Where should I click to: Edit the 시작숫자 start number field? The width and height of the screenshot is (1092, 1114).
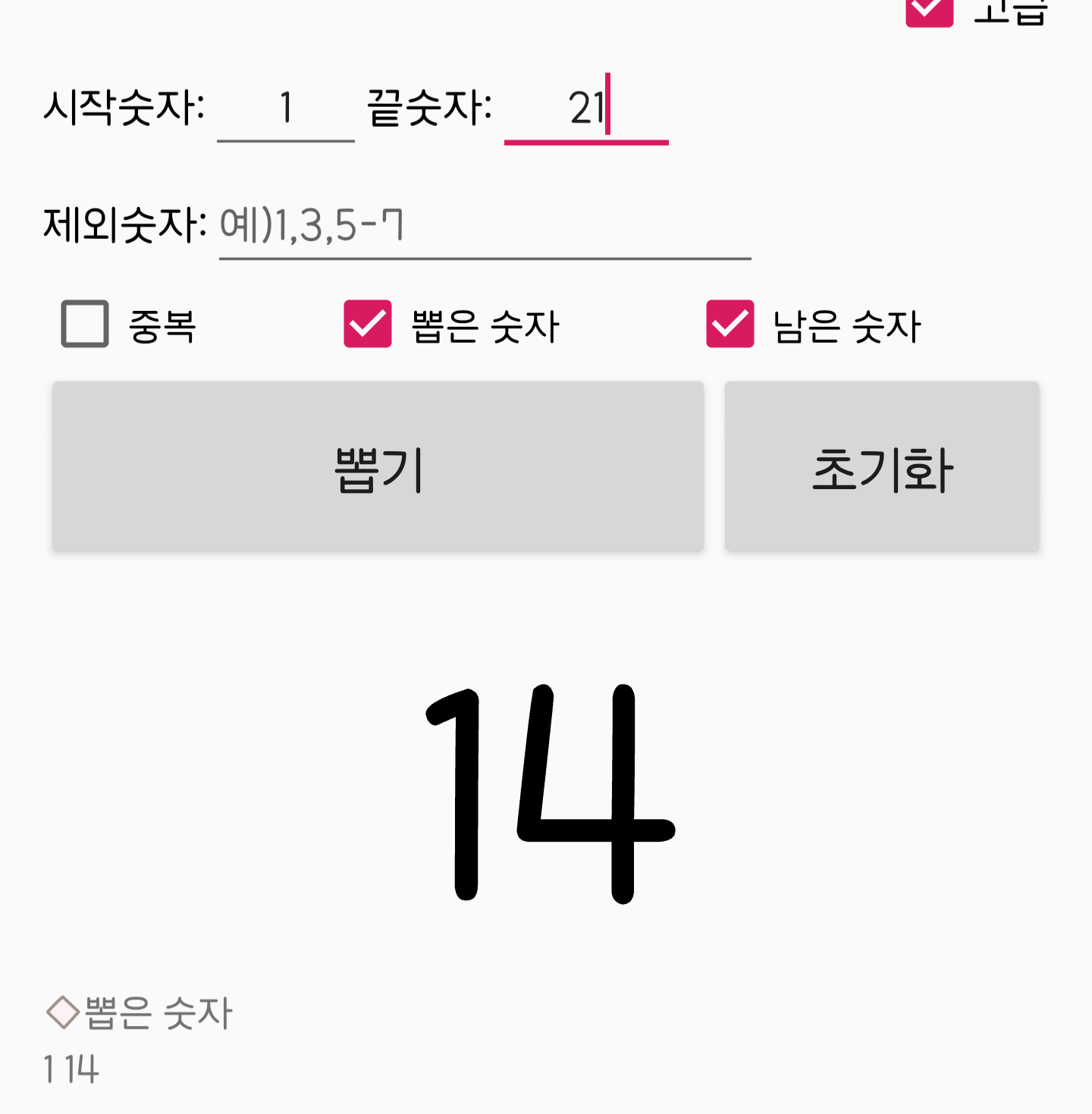(286, 108)
